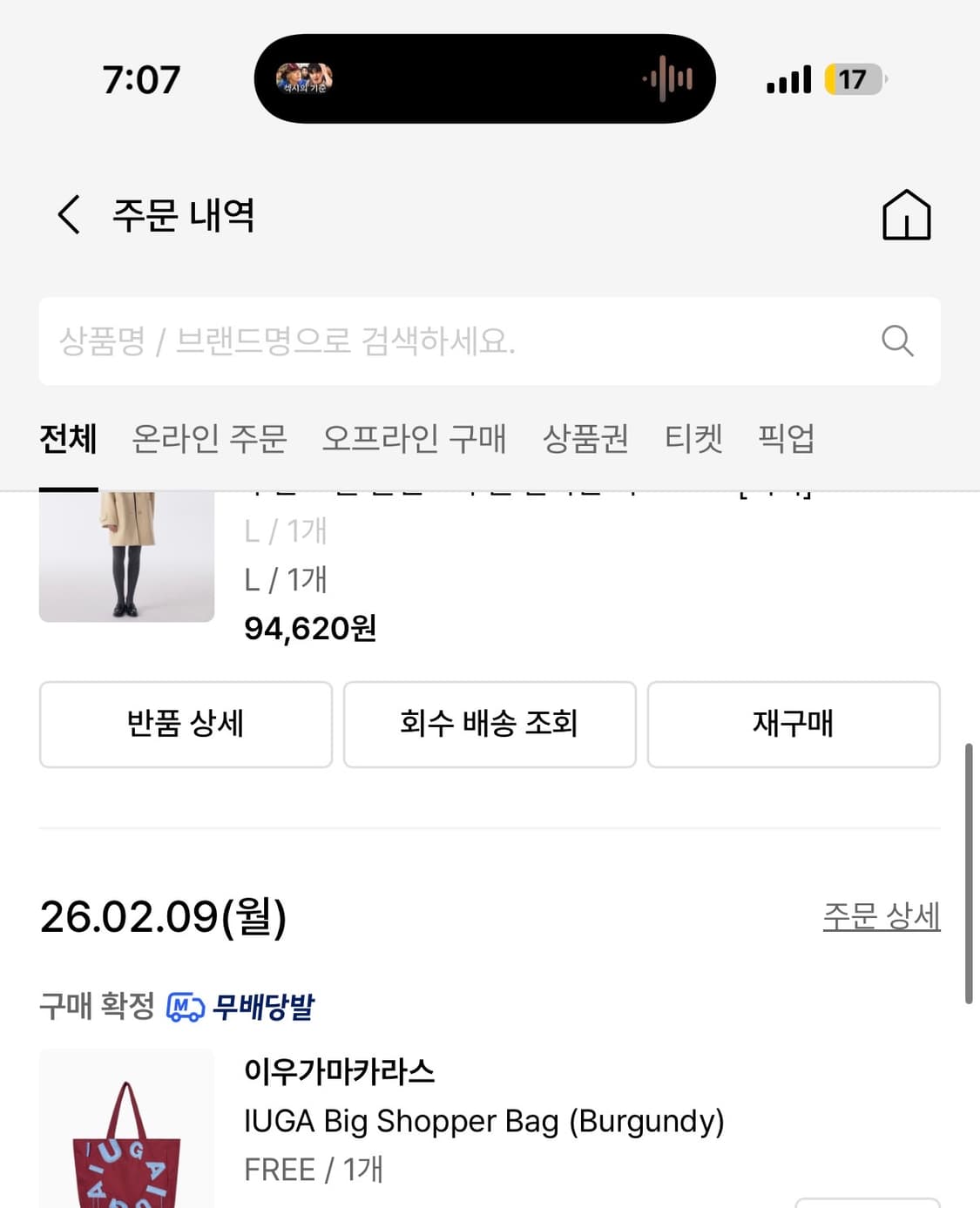Go to home via the home icon

click(907, 215)
